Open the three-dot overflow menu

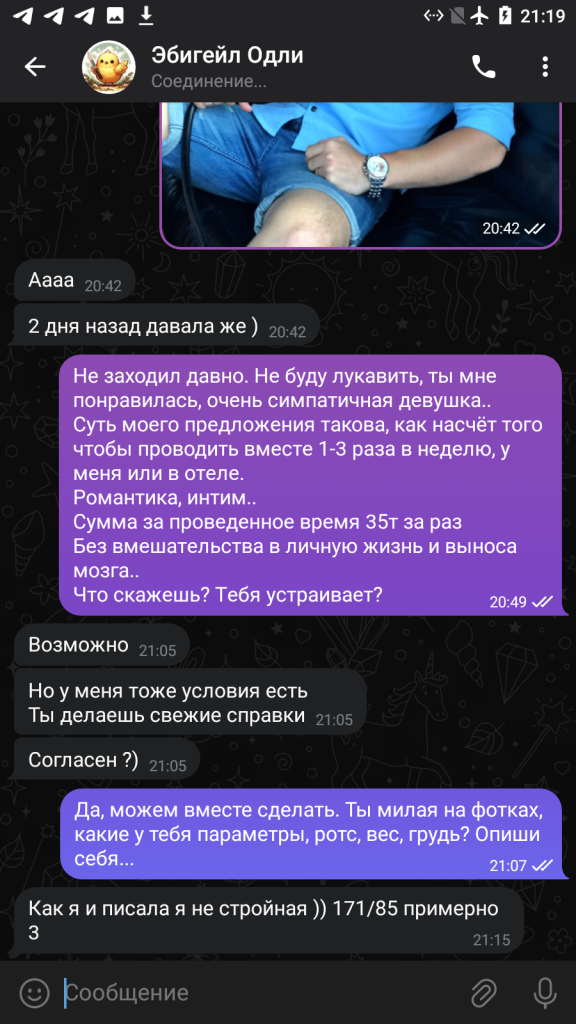click(545, 67)
